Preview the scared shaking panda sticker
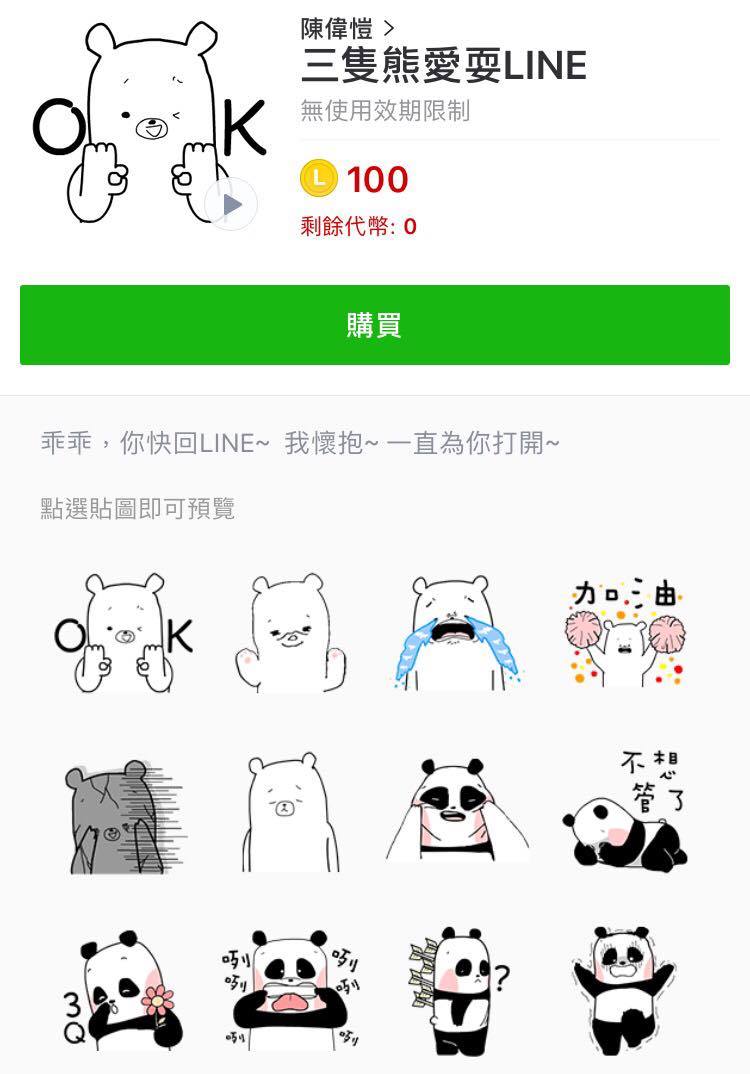Viewport: 750px width, 1074px height. (622, 988)
